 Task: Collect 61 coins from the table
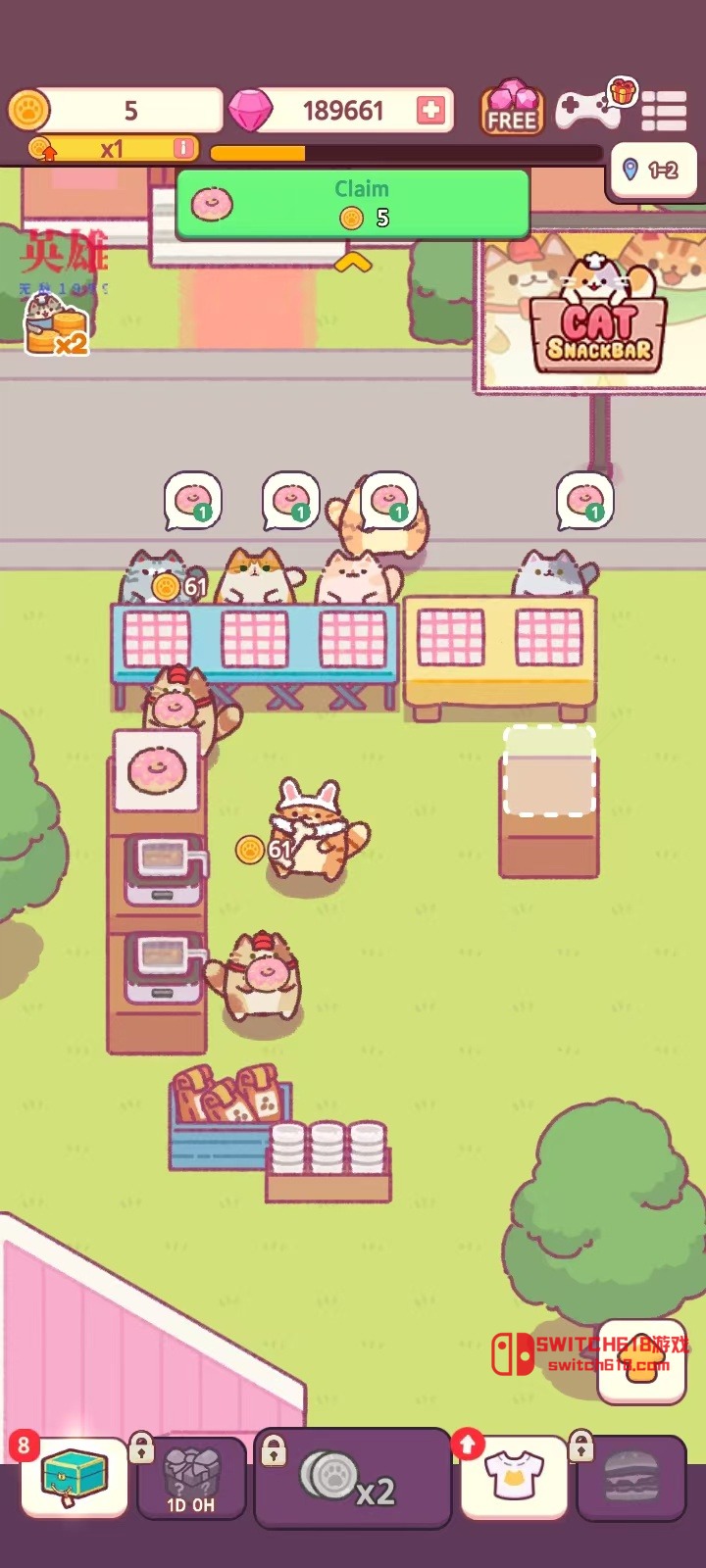[179, 587]
